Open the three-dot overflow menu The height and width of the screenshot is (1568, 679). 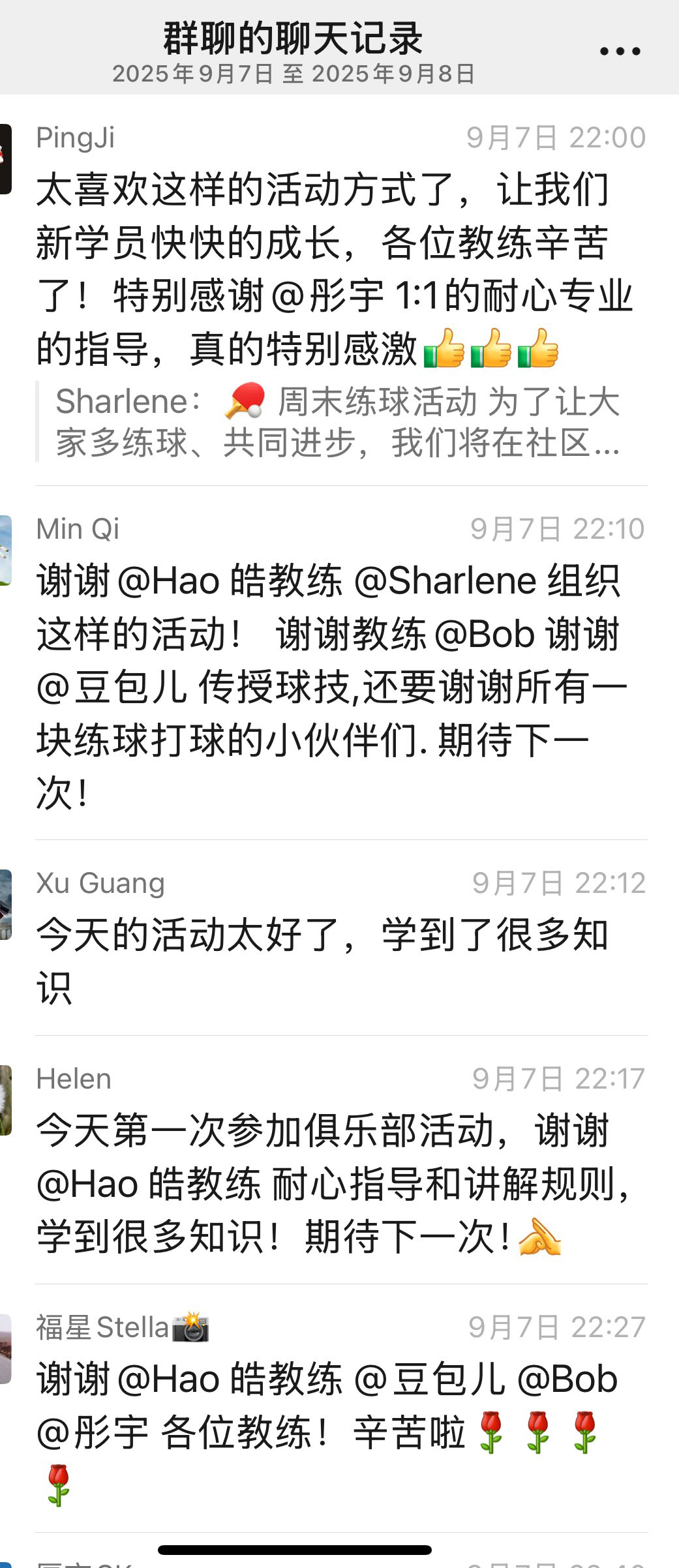tap(619, 51)
